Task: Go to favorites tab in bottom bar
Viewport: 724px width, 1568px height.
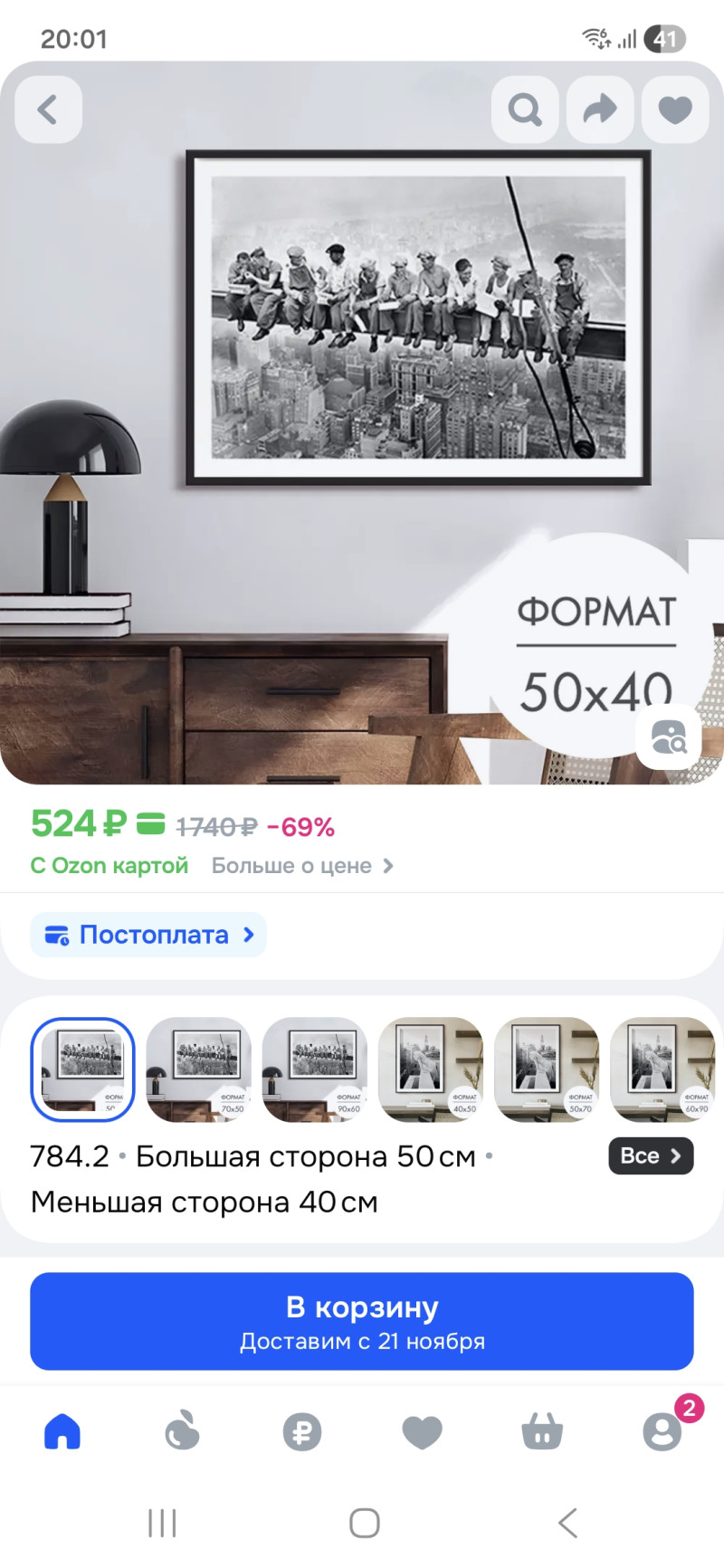Action: coord(422,1431)
